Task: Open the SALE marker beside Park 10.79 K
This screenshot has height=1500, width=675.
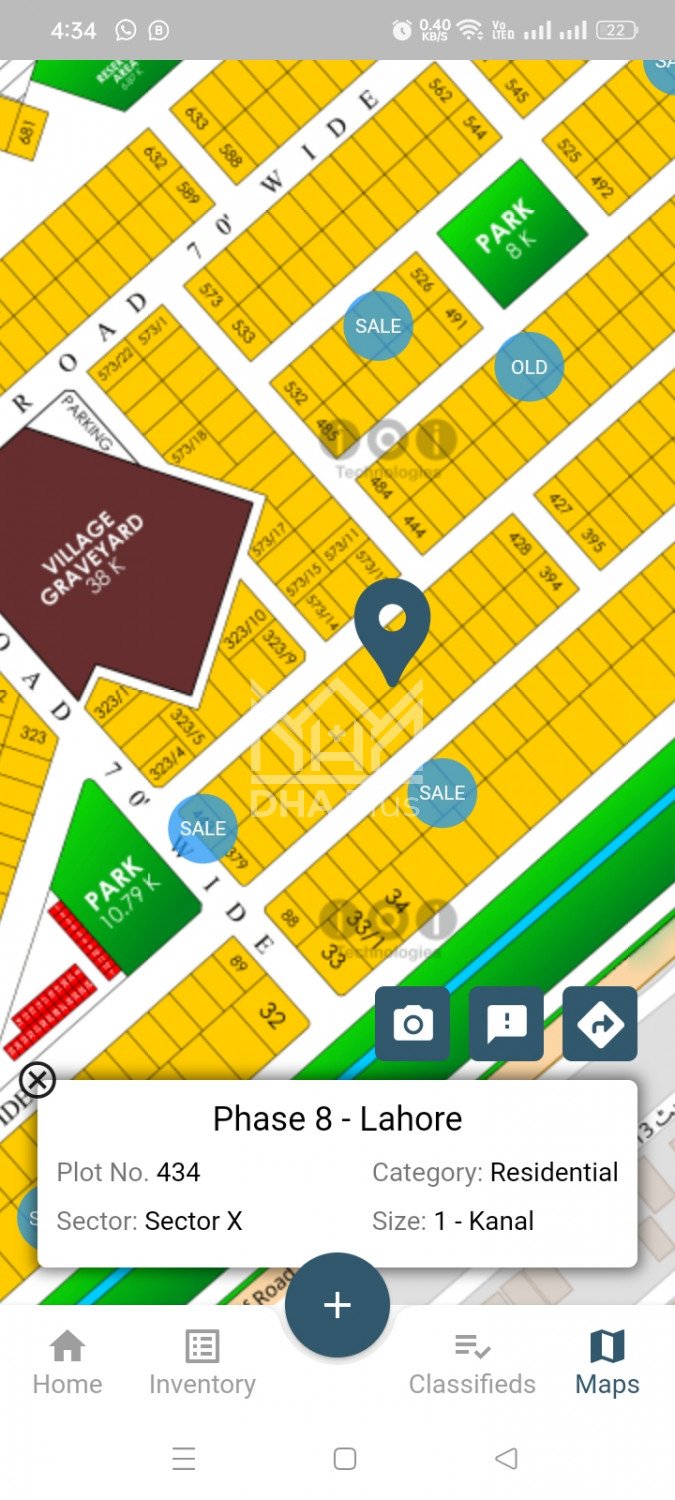Action: point(203,828)
